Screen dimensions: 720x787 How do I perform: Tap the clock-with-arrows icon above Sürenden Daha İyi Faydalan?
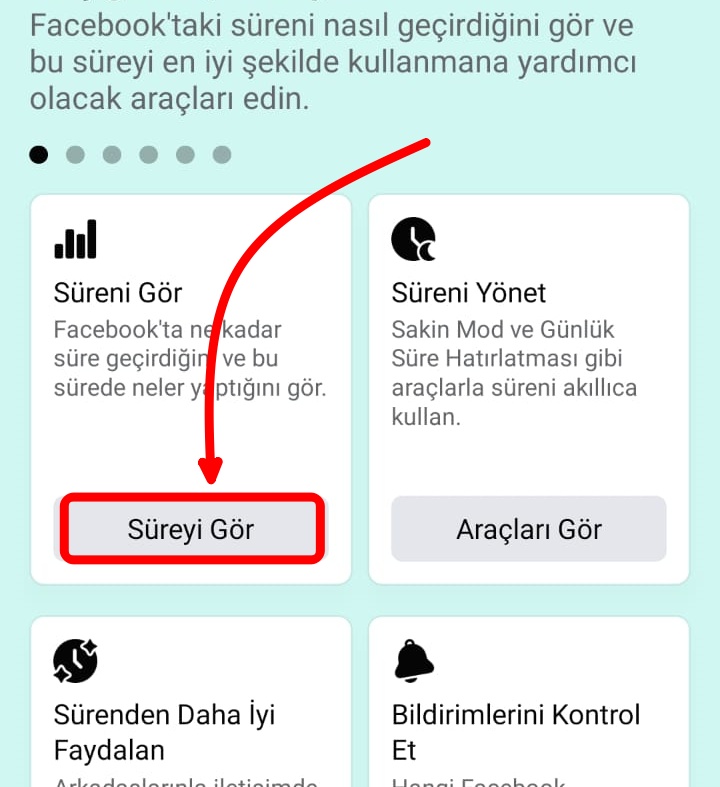tap(75, 660)
